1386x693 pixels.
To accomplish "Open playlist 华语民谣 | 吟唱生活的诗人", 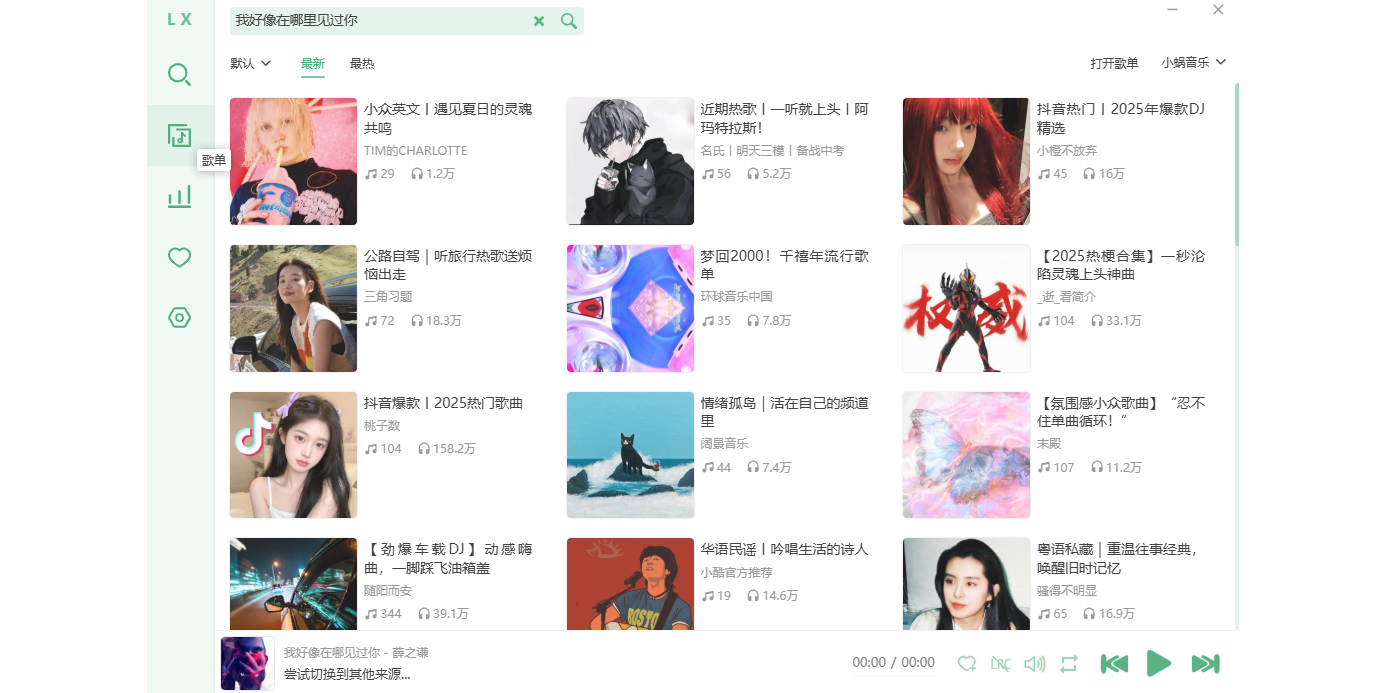I will 630,584.
